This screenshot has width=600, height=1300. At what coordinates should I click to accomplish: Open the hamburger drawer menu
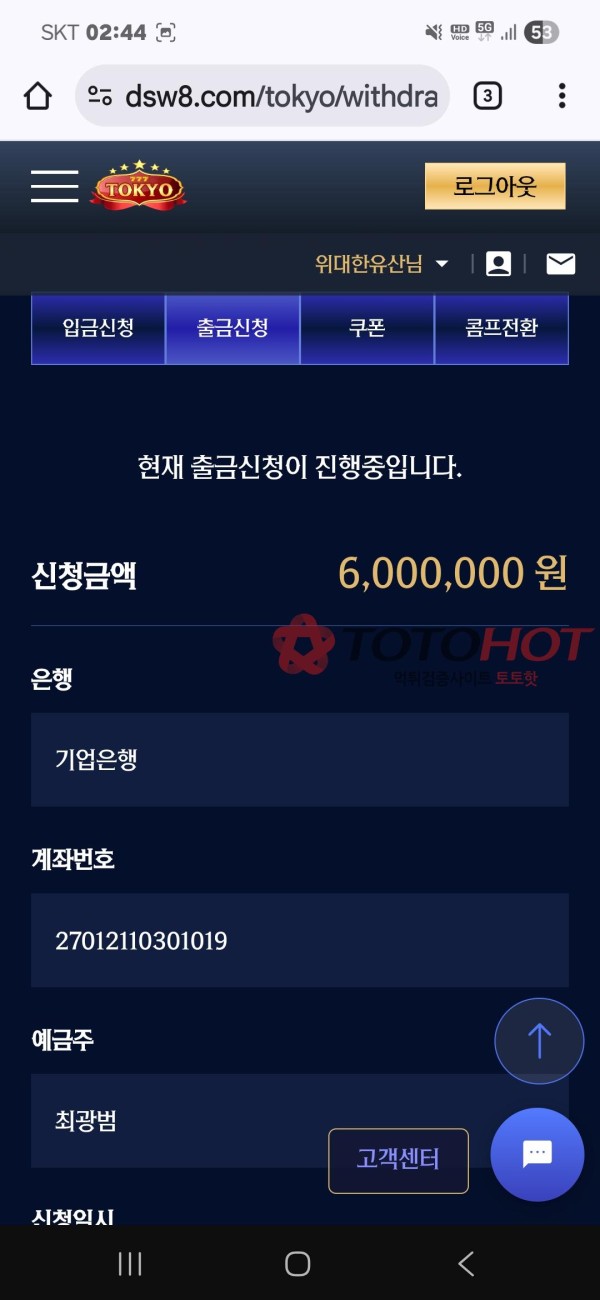click(54, 187)
